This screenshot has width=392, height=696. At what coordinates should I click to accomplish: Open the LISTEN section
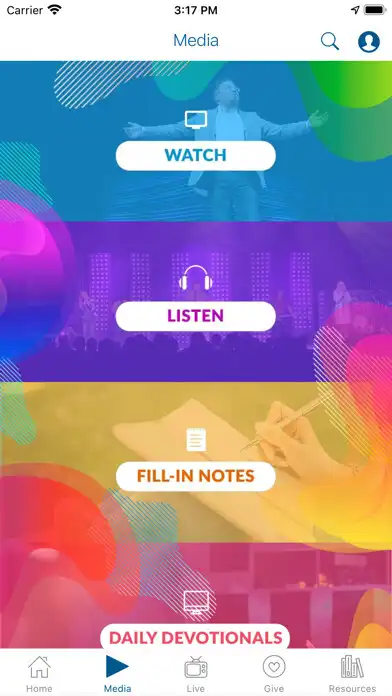(x=196, y=316)
